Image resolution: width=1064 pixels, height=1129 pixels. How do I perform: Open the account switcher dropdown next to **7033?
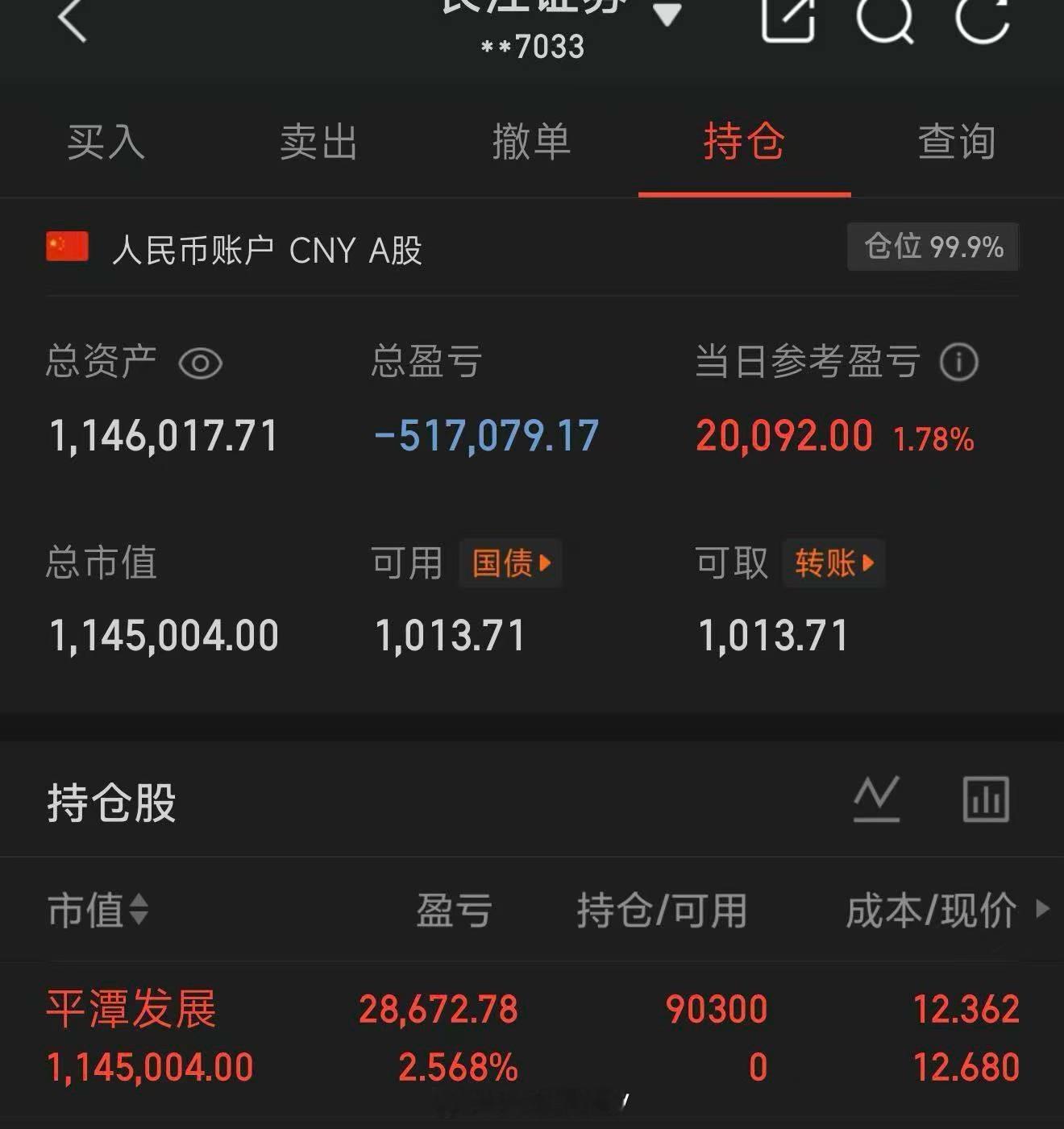[667, 18]
